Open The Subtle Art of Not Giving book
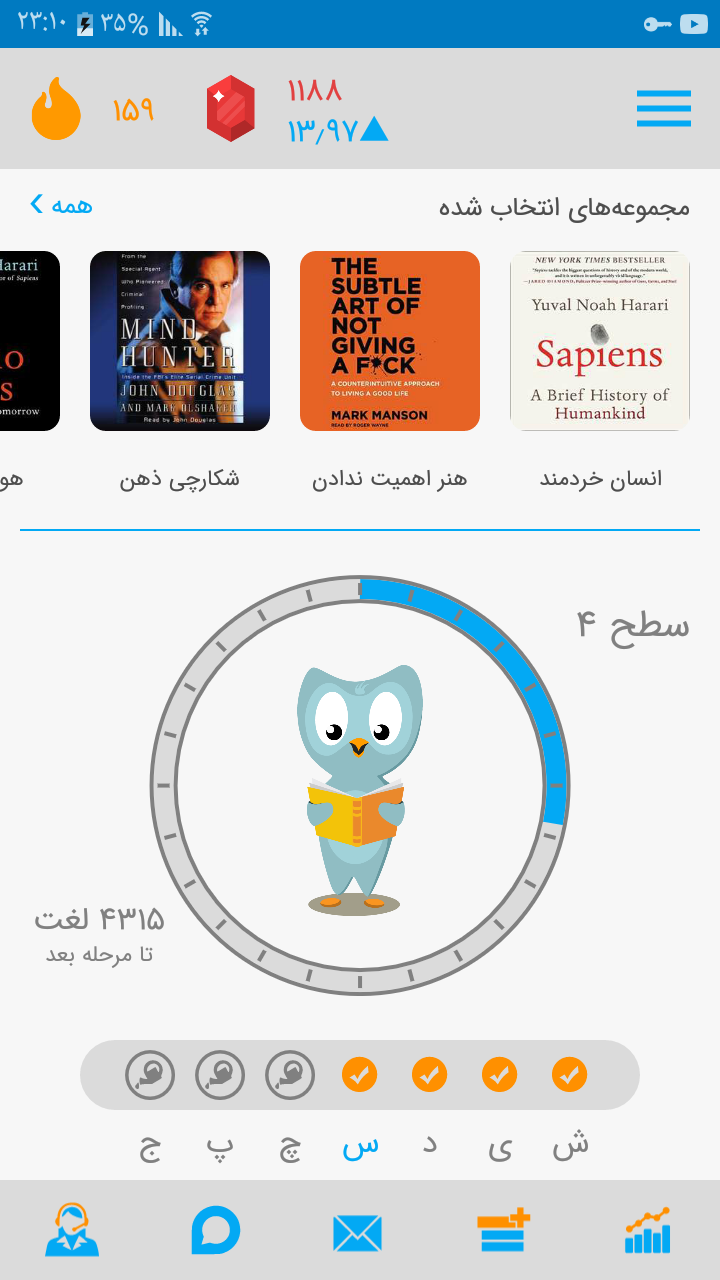The image size is (720, 1280). (x=390, y=341)
